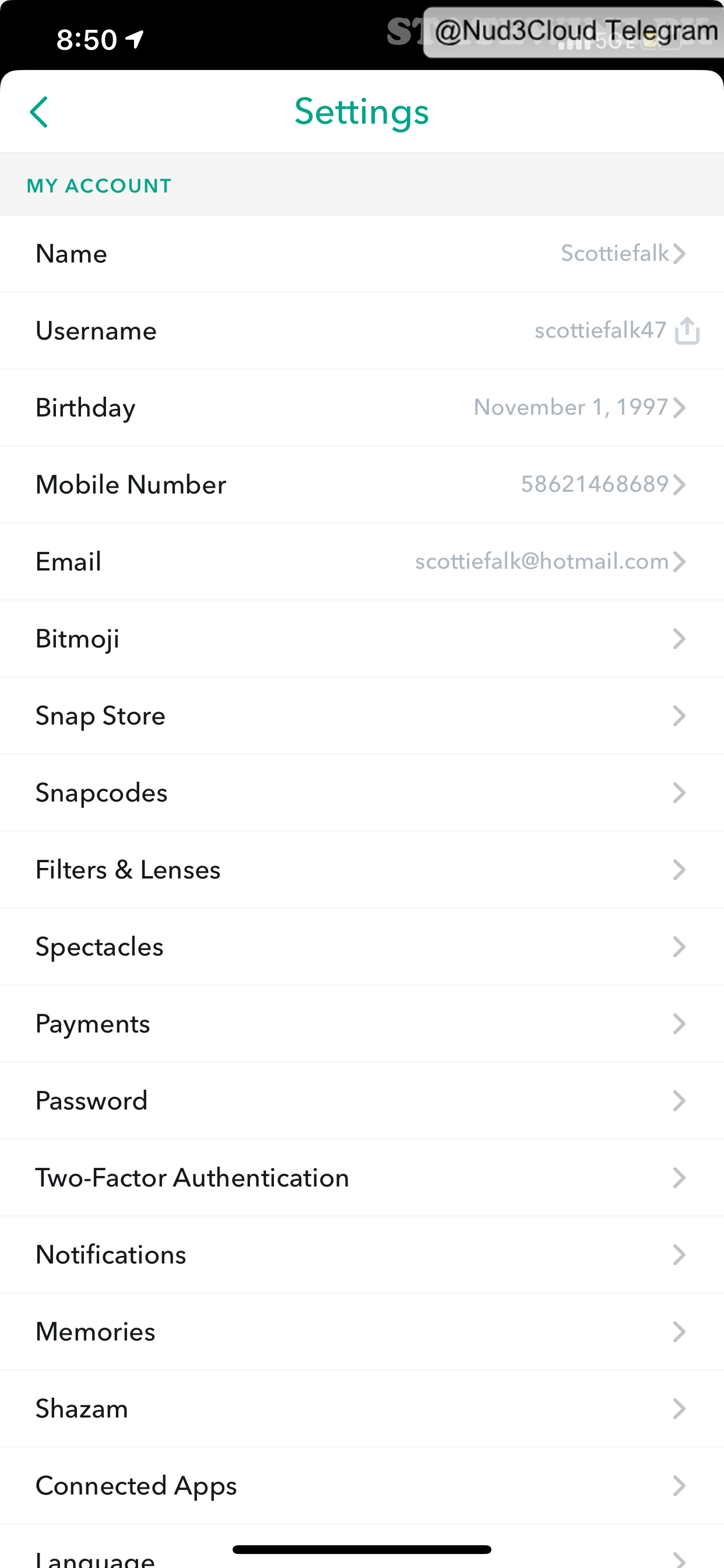
Task: Open Memories settings
Action: click(x=362, y=1332)
